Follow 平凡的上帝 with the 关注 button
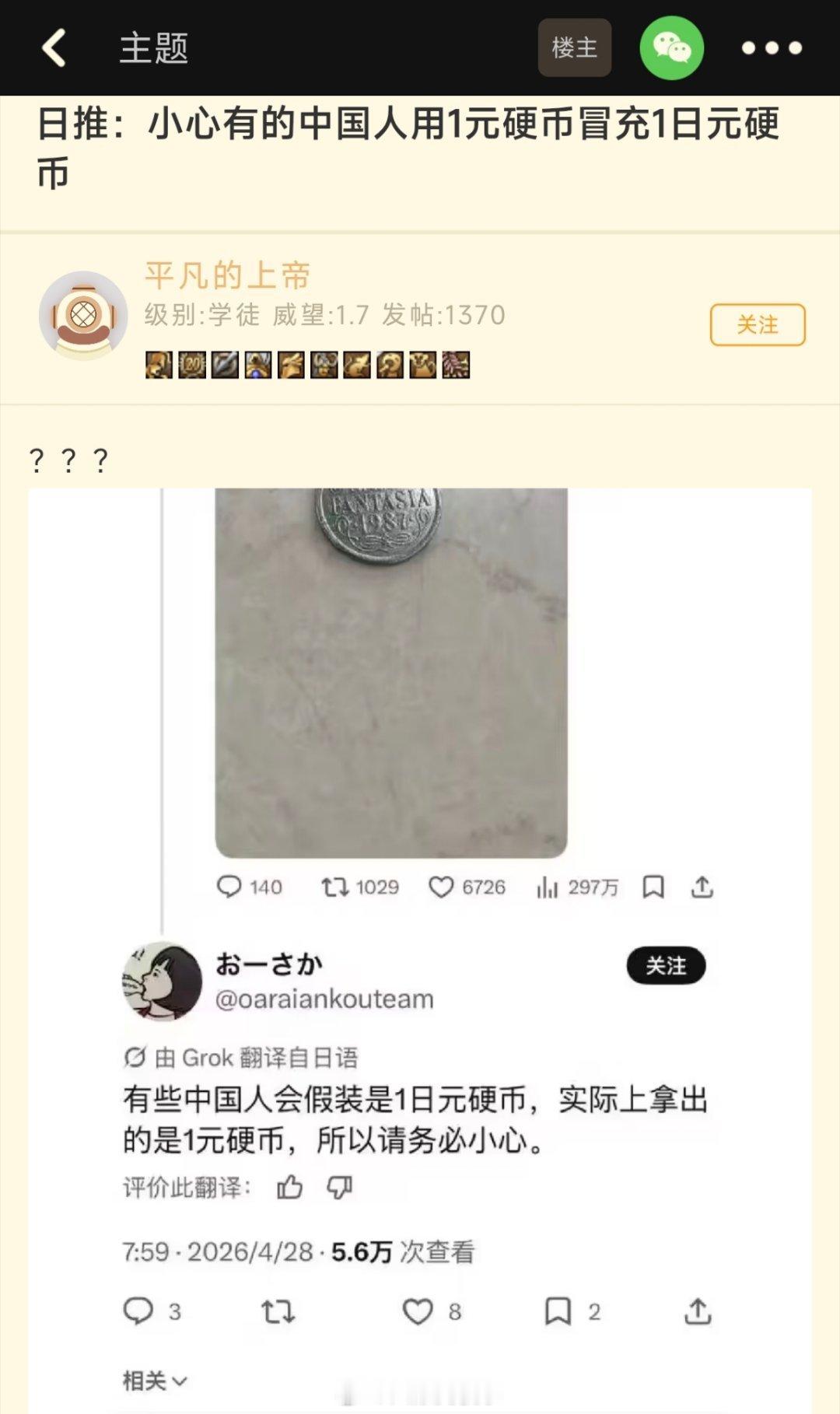The image size is (840, 1414). point(756,325)
